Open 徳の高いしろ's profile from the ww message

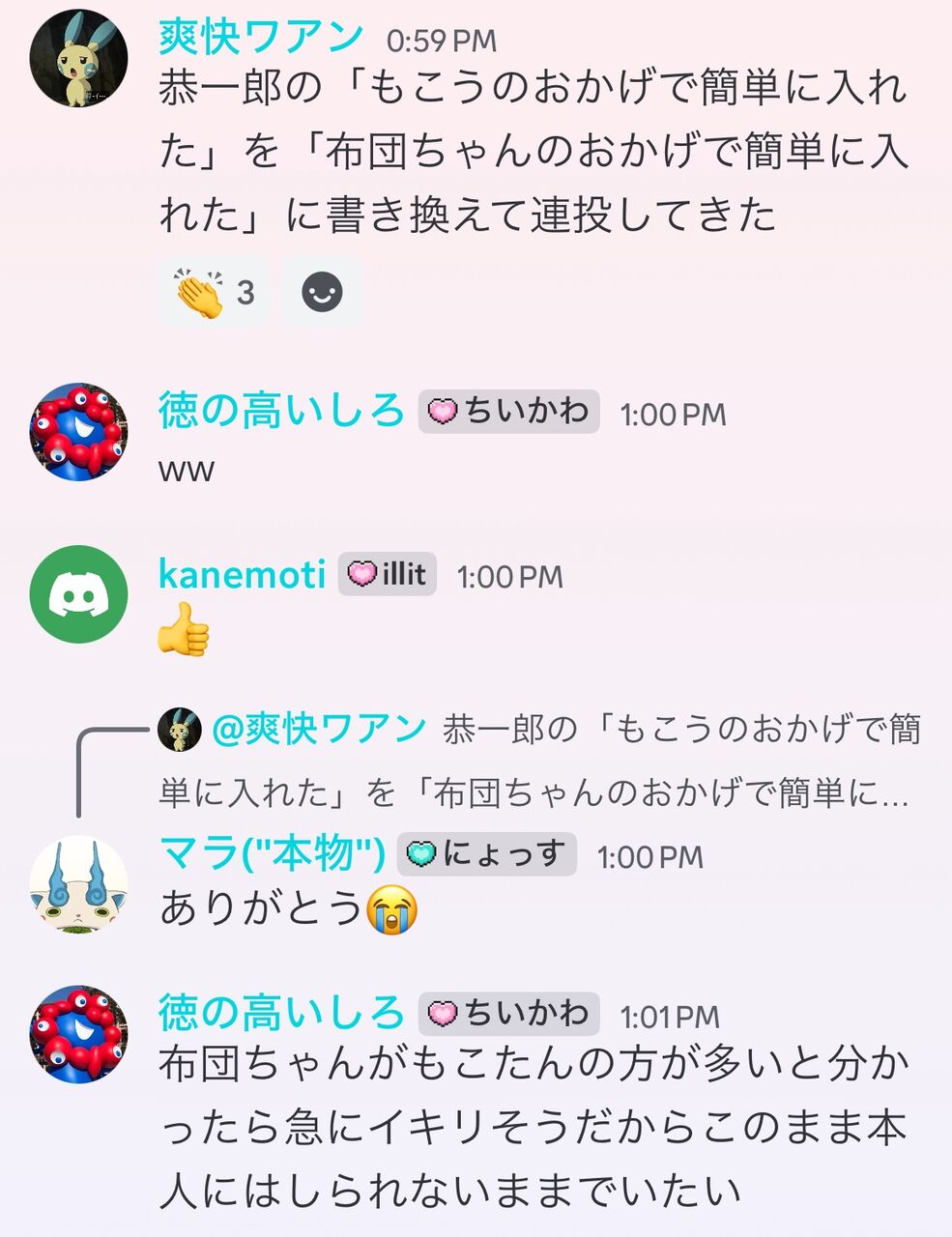(281, 411)
